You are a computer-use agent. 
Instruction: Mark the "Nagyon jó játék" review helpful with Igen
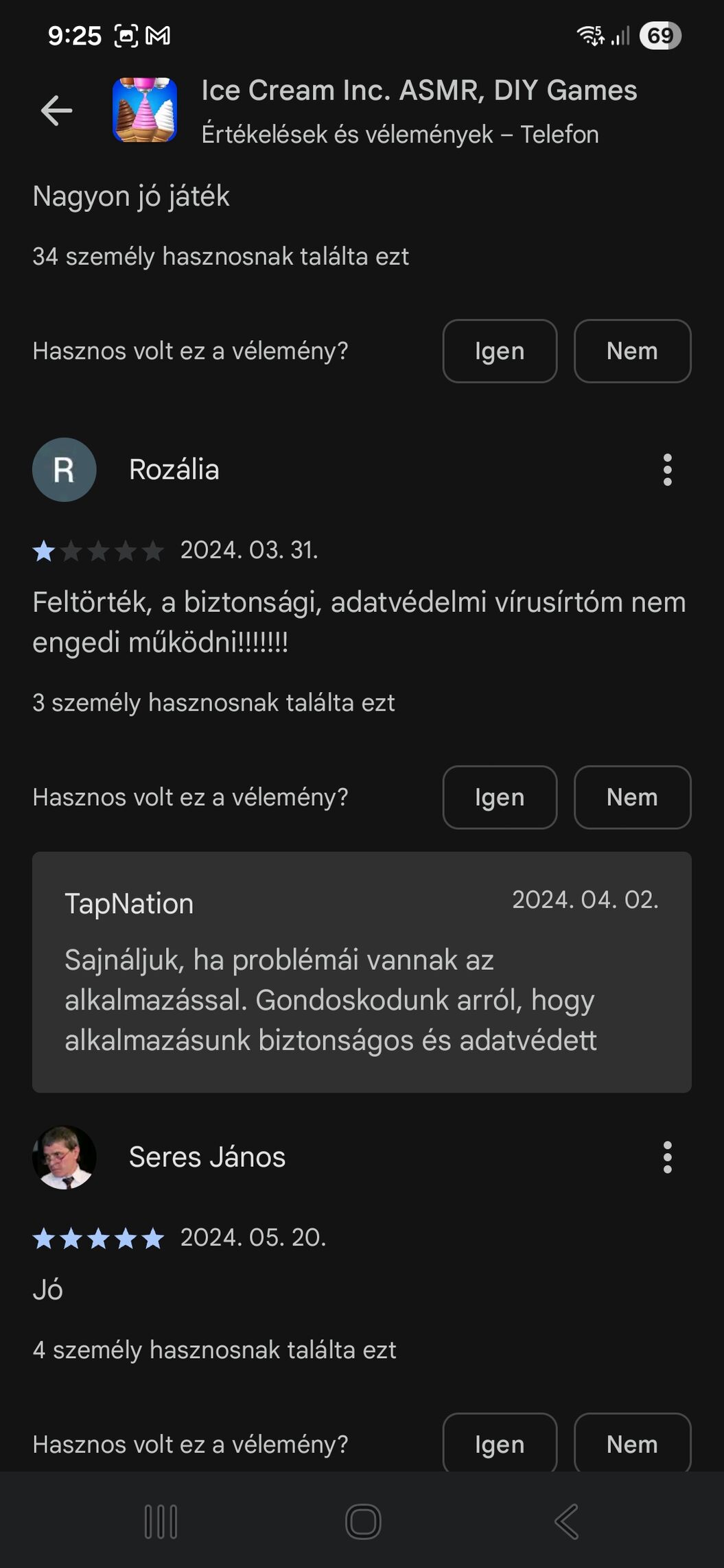(x=500, y=351)
